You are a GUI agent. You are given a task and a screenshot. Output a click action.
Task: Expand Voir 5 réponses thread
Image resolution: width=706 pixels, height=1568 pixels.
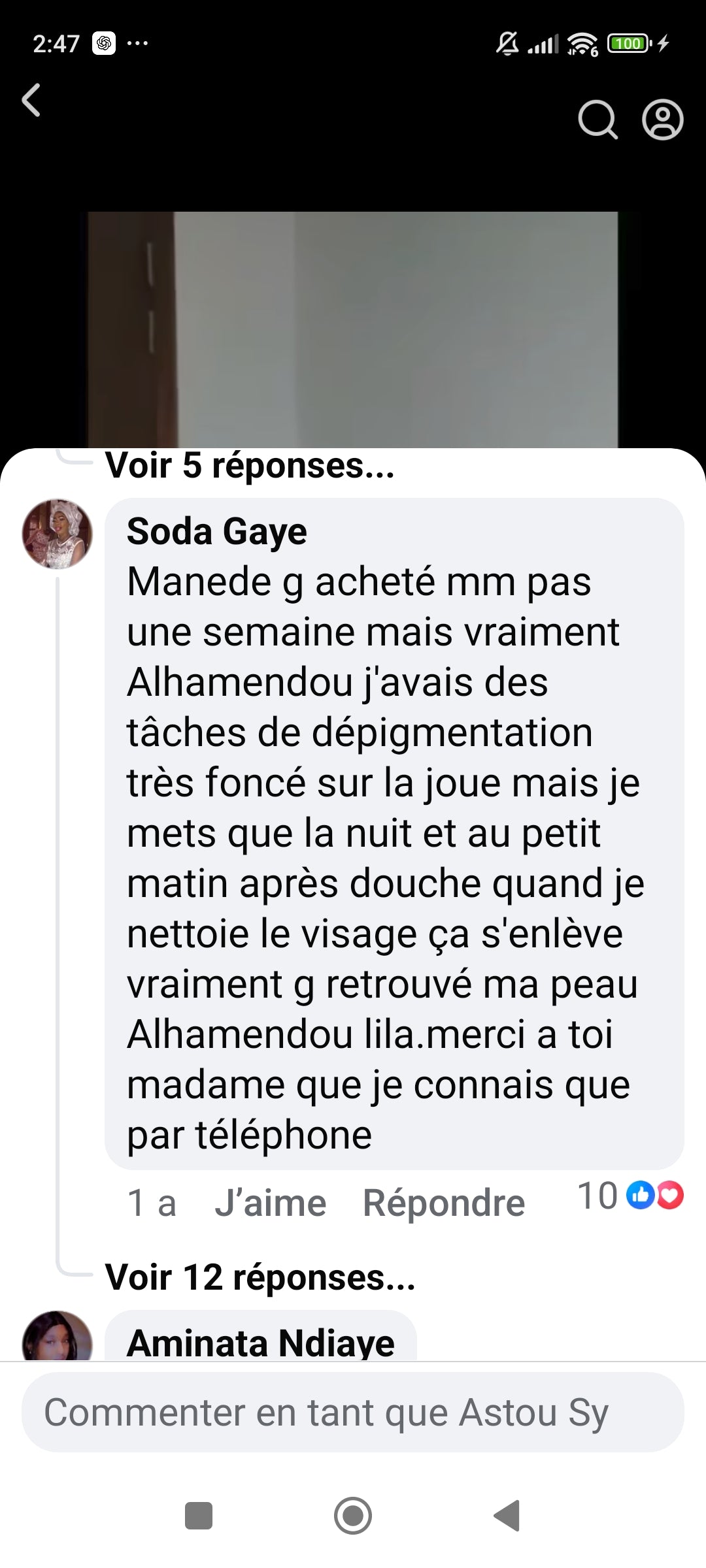point(250,466)
